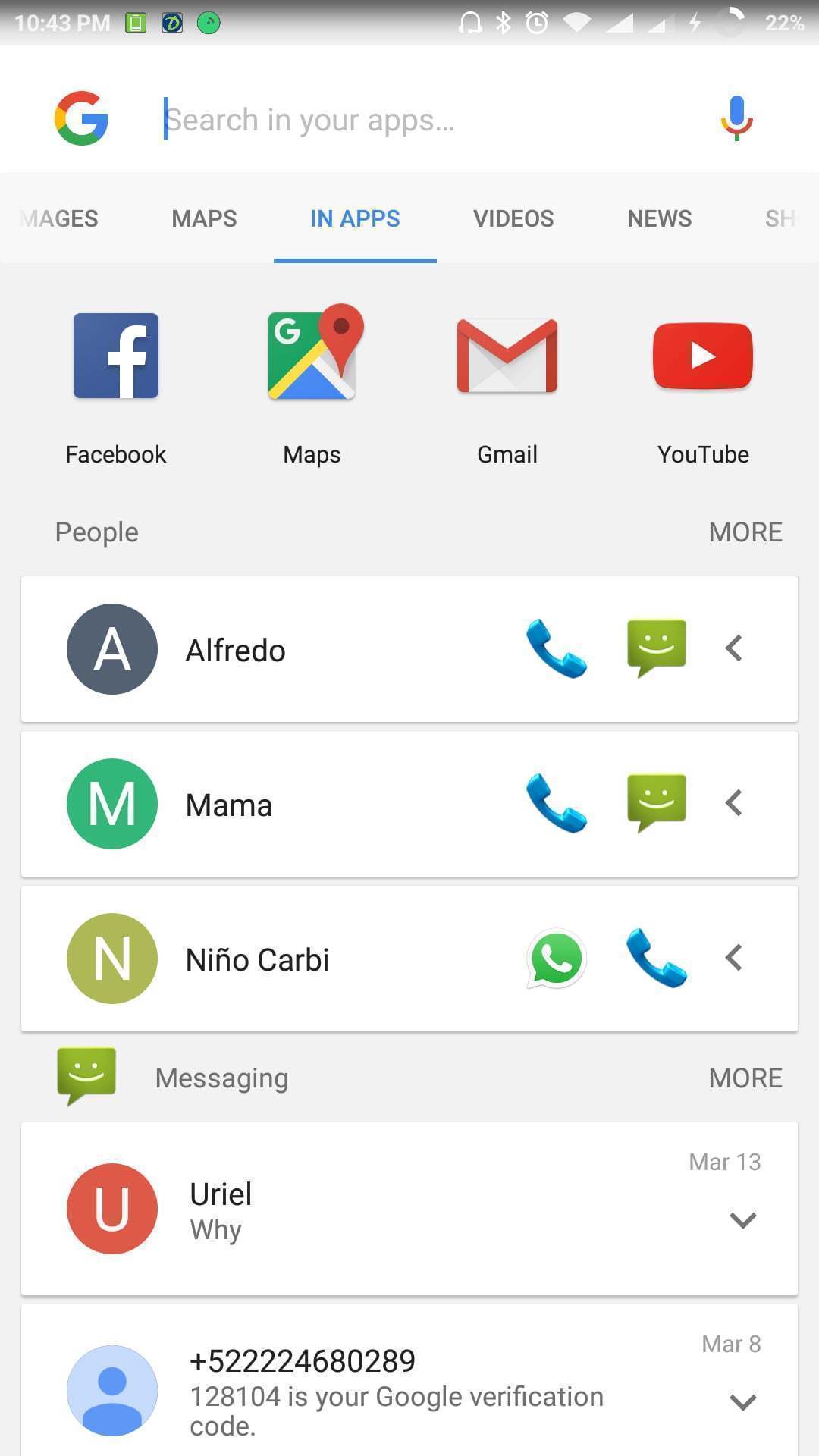Message Niño Carbi on WhatsApp

tap(557, 959)
